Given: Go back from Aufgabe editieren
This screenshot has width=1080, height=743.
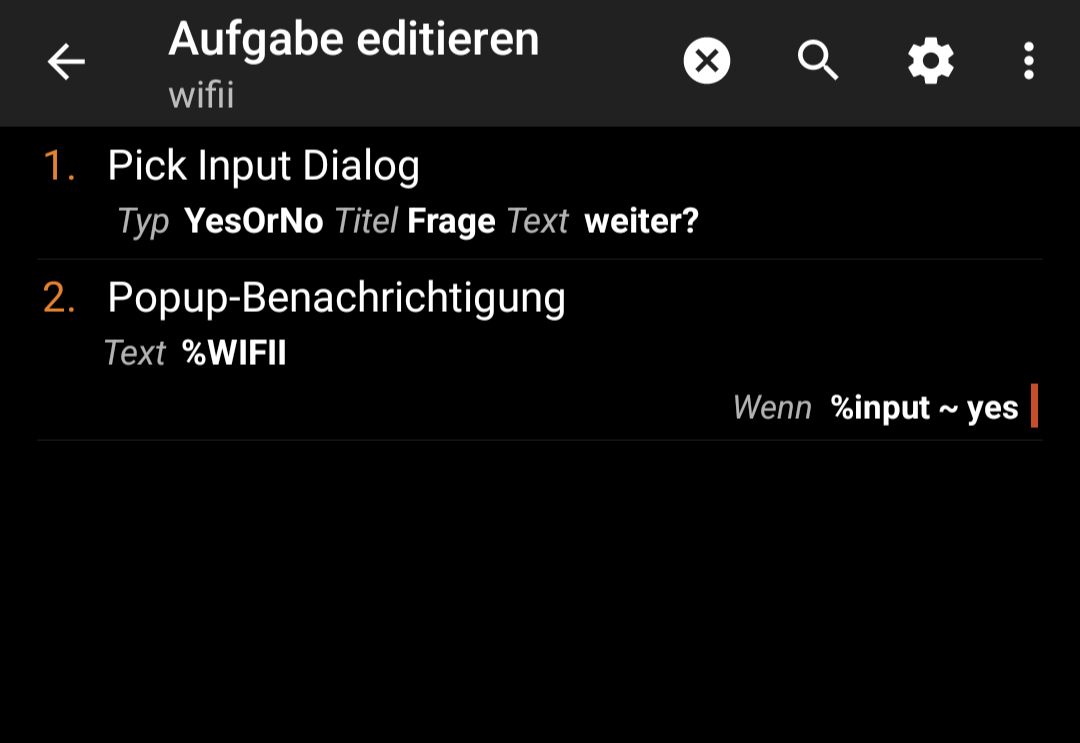Looking at the screenshot, I should coord(66,63).
